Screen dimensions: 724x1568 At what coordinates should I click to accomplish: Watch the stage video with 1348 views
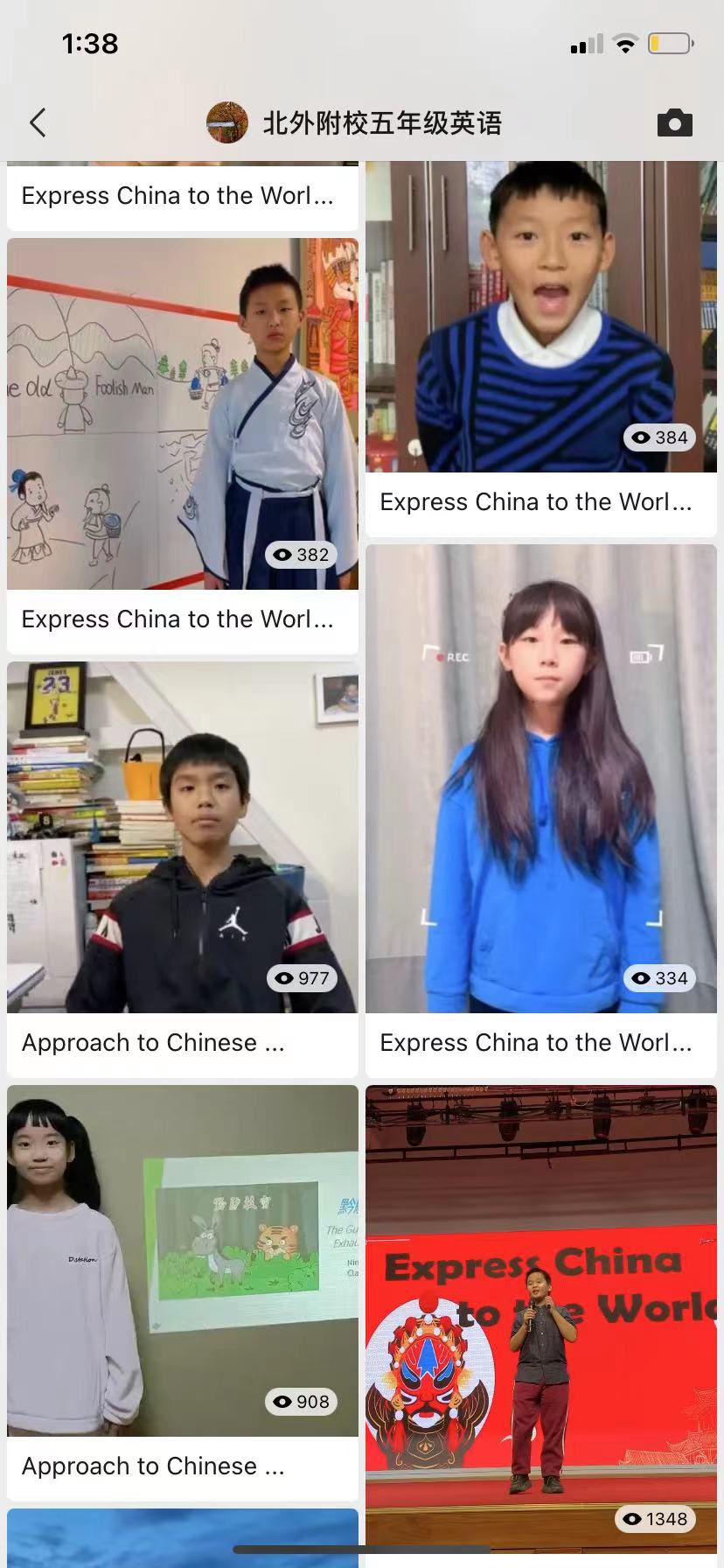click(540, 1312)
